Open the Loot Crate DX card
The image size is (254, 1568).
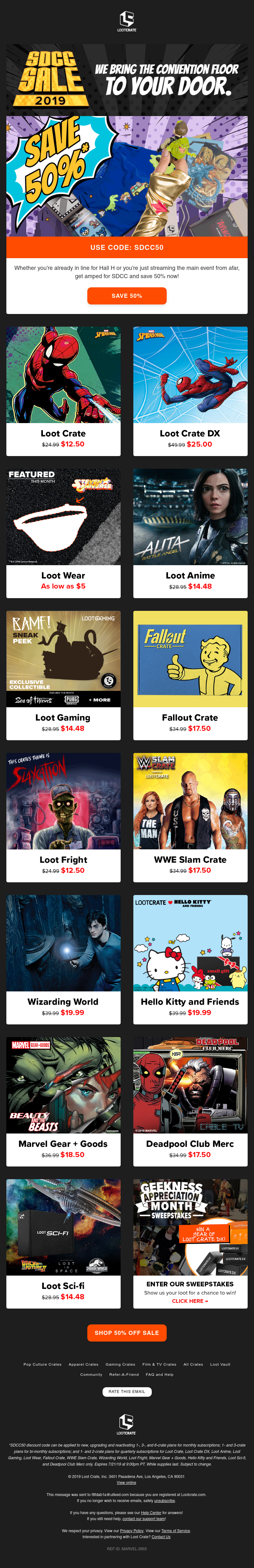coord(190,390)
